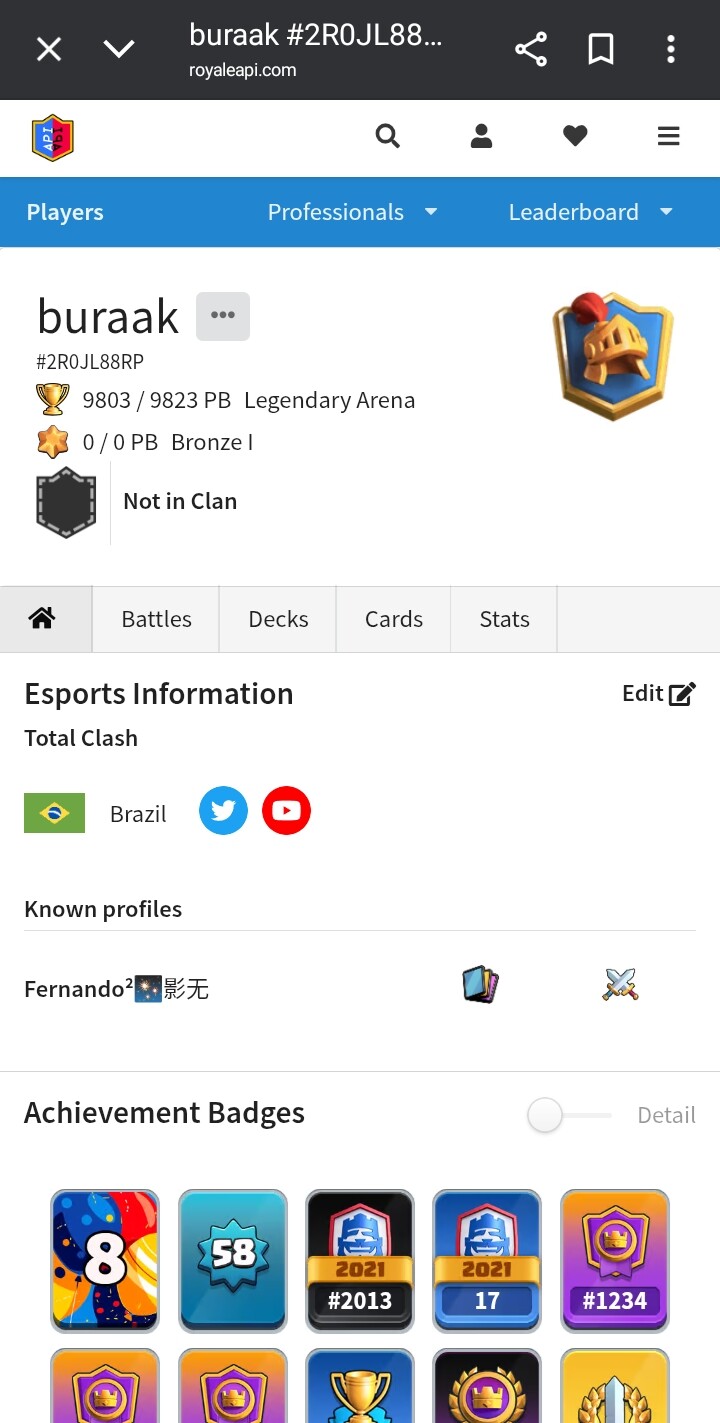Open the hamburger menu
The height and width of the screenshot is (1423, 720).
tap(668, 136)
